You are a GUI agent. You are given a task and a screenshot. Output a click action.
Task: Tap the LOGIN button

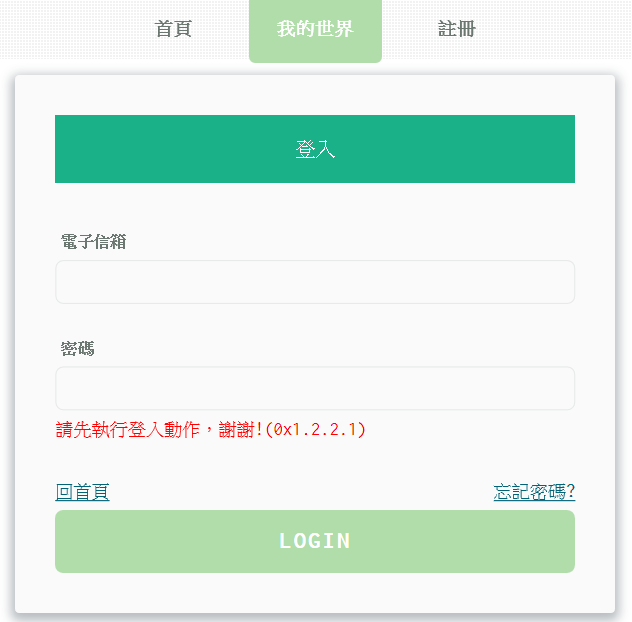(x=315, y=541)
